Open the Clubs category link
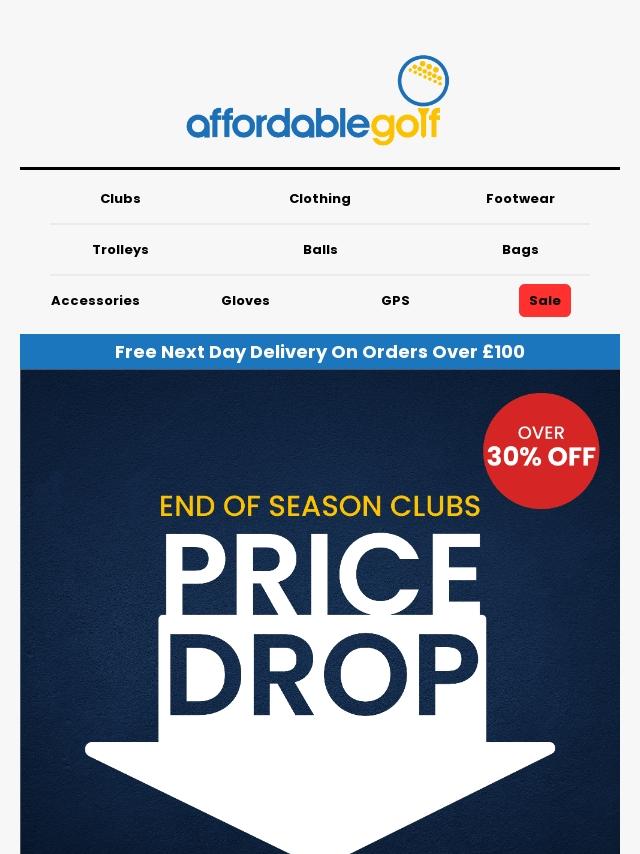This screenshot has height=854, width=640. [120, 199]
